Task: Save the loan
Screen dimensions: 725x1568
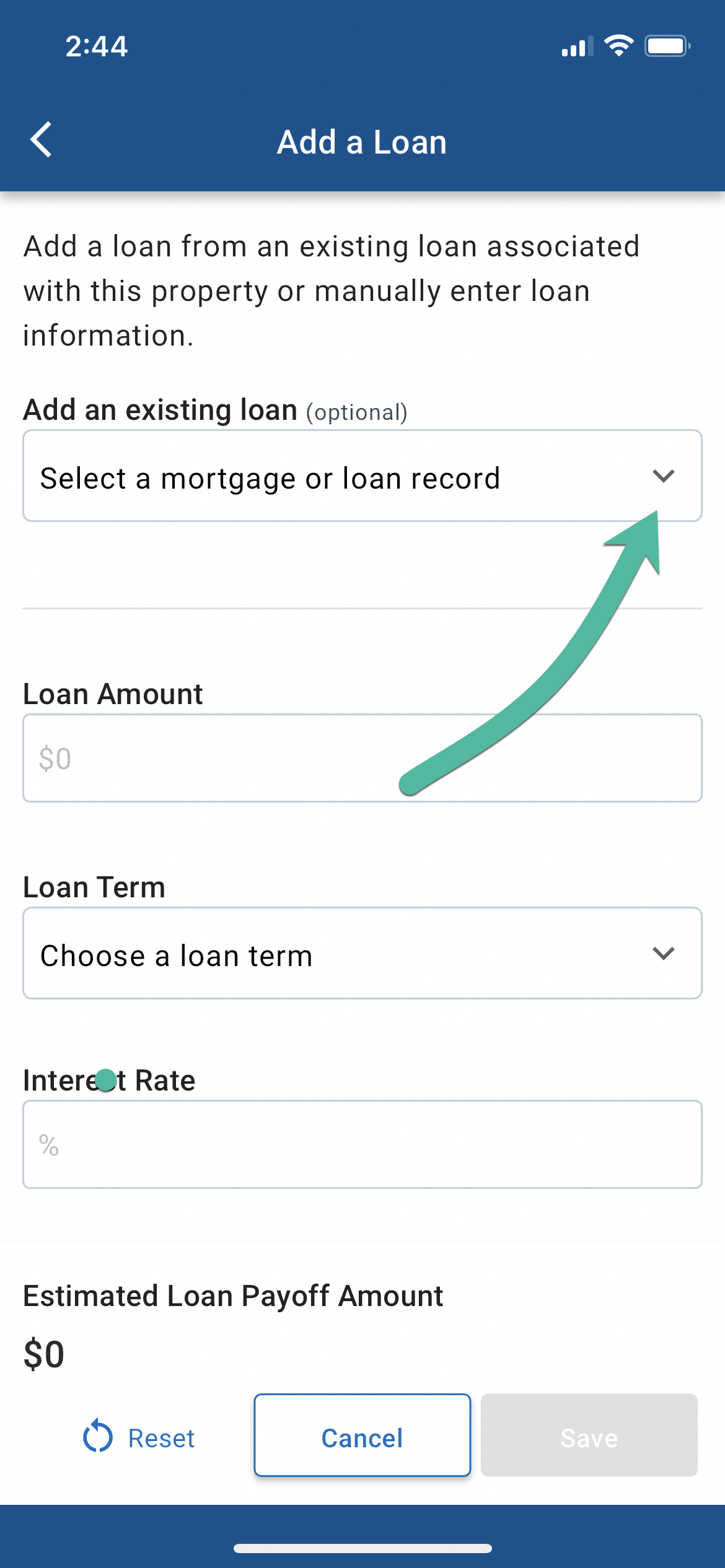Action: 589,1437
